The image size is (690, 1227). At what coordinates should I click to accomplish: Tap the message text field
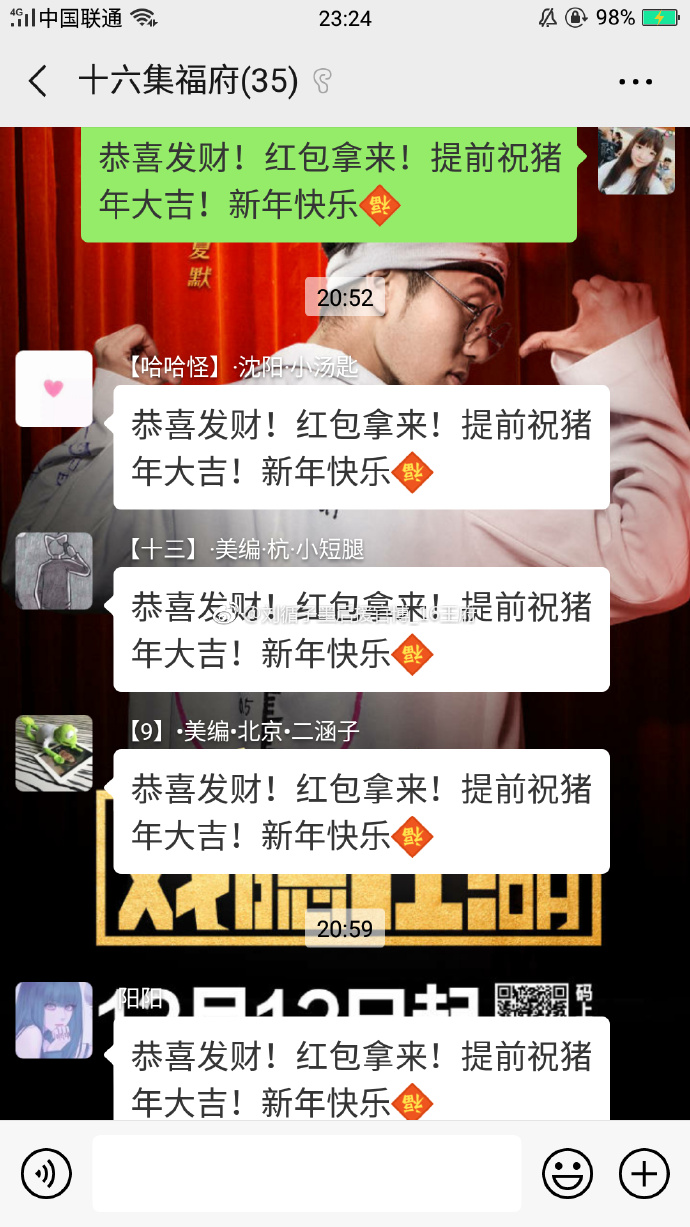coord(306,1173)
